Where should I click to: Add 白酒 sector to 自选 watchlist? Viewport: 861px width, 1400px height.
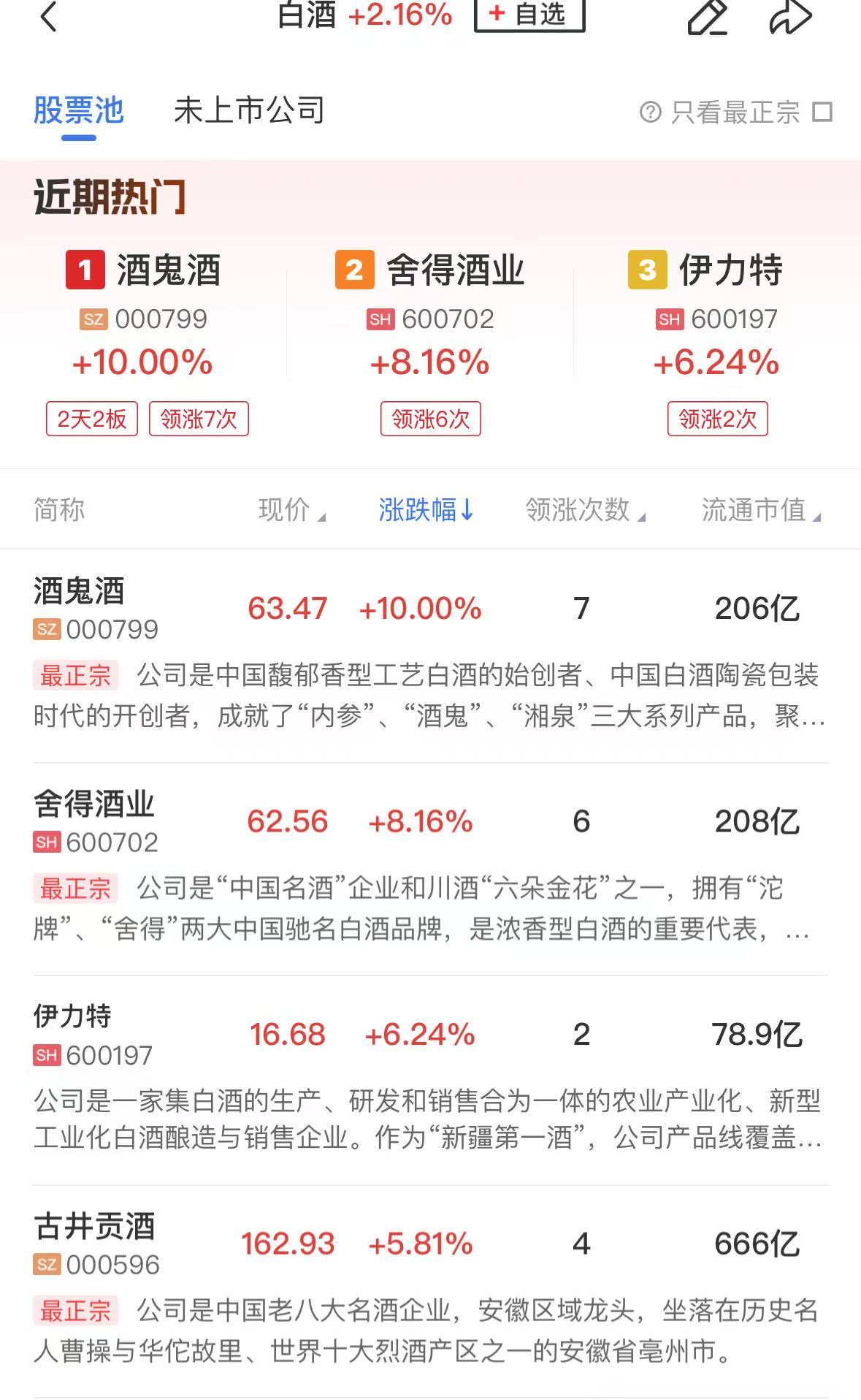point(529,15)
